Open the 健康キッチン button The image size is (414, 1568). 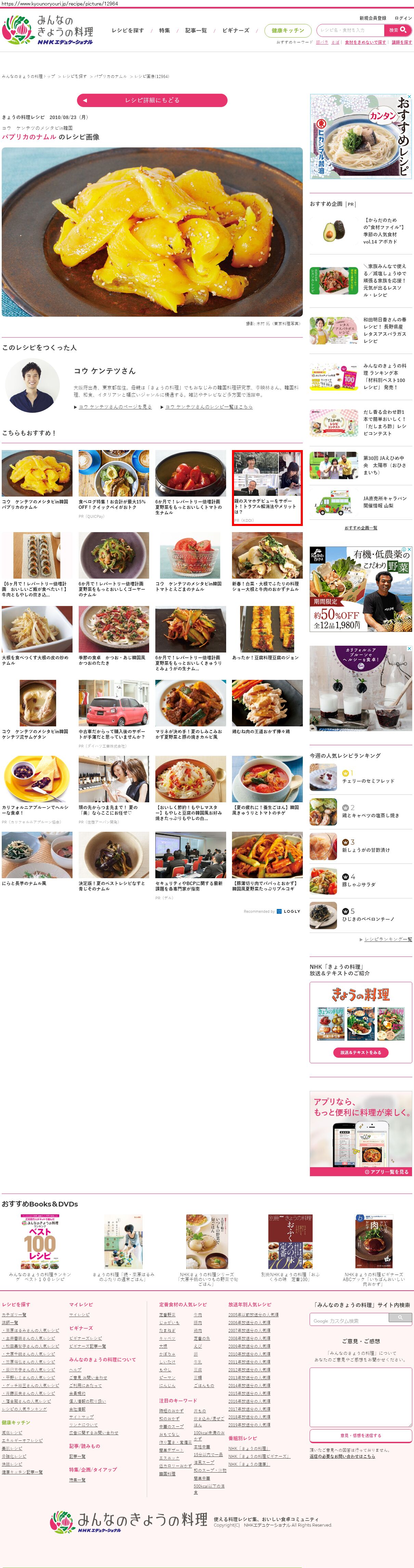(287, 30)
